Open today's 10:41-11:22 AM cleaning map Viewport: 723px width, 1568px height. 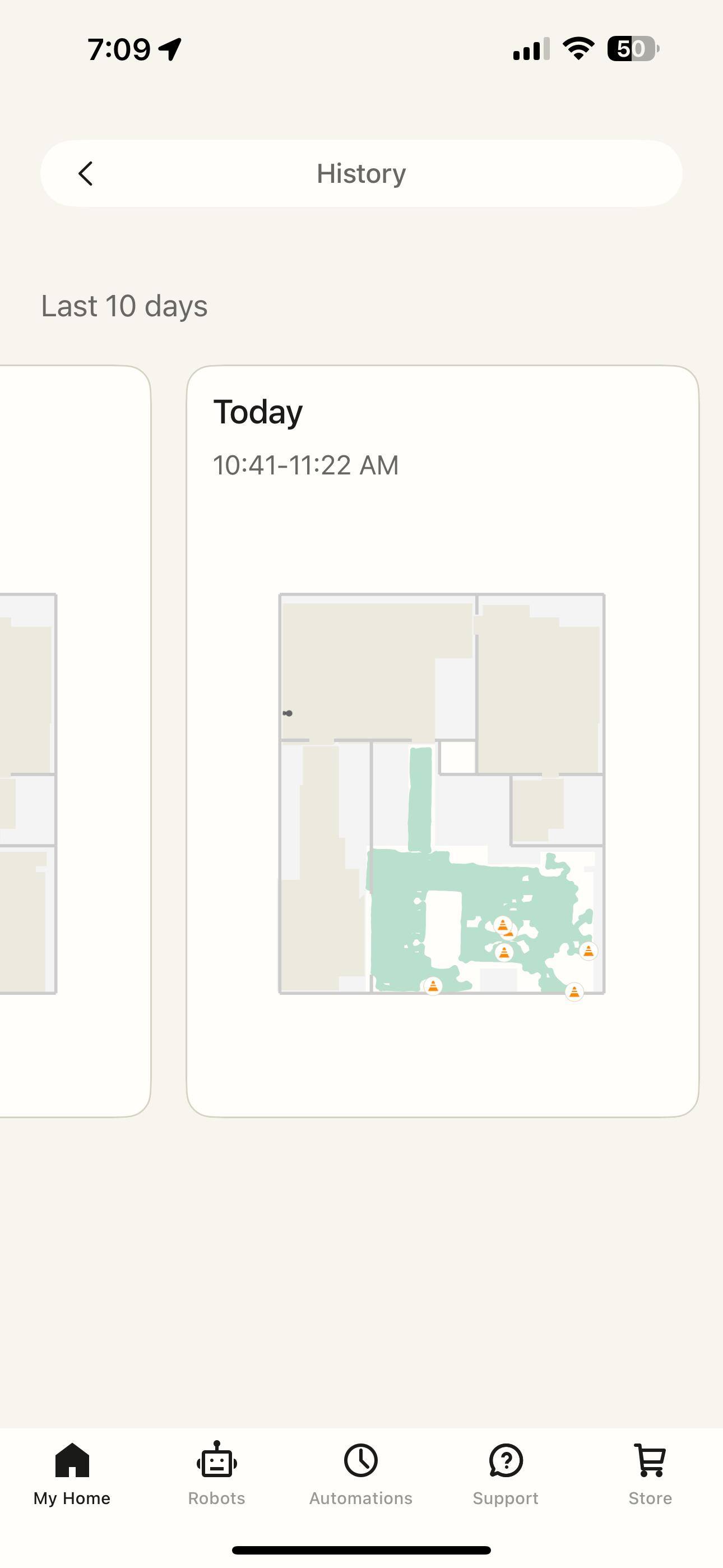[442, 740]
